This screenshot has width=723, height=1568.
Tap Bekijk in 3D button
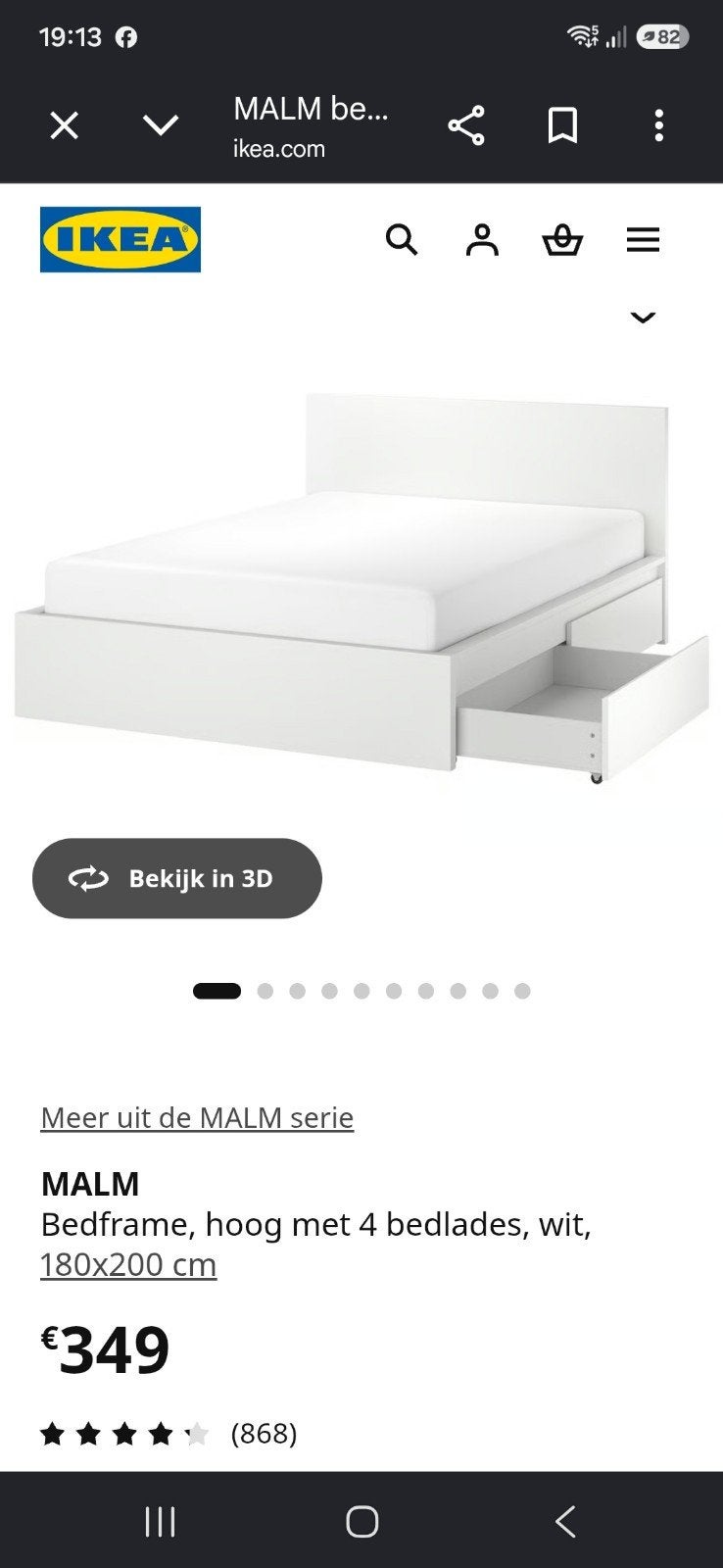point(177,878)
